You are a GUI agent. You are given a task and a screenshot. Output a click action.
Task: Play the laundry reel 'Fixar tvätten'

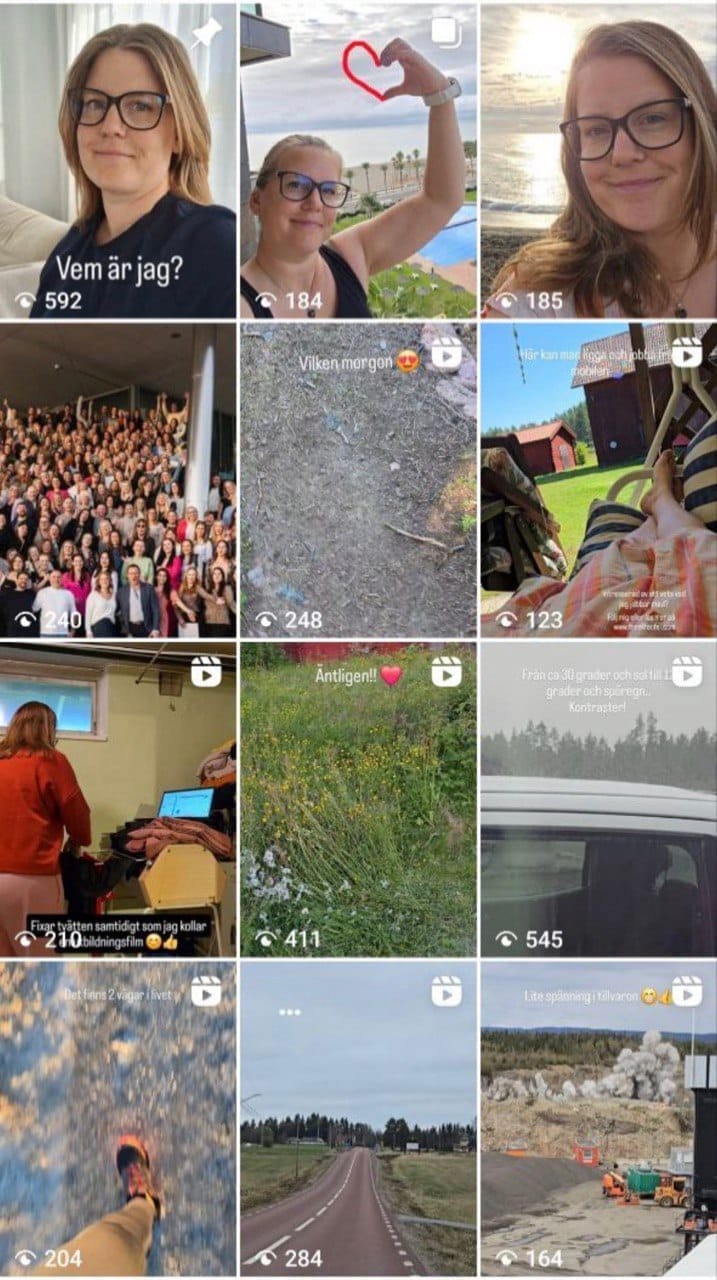118,800
